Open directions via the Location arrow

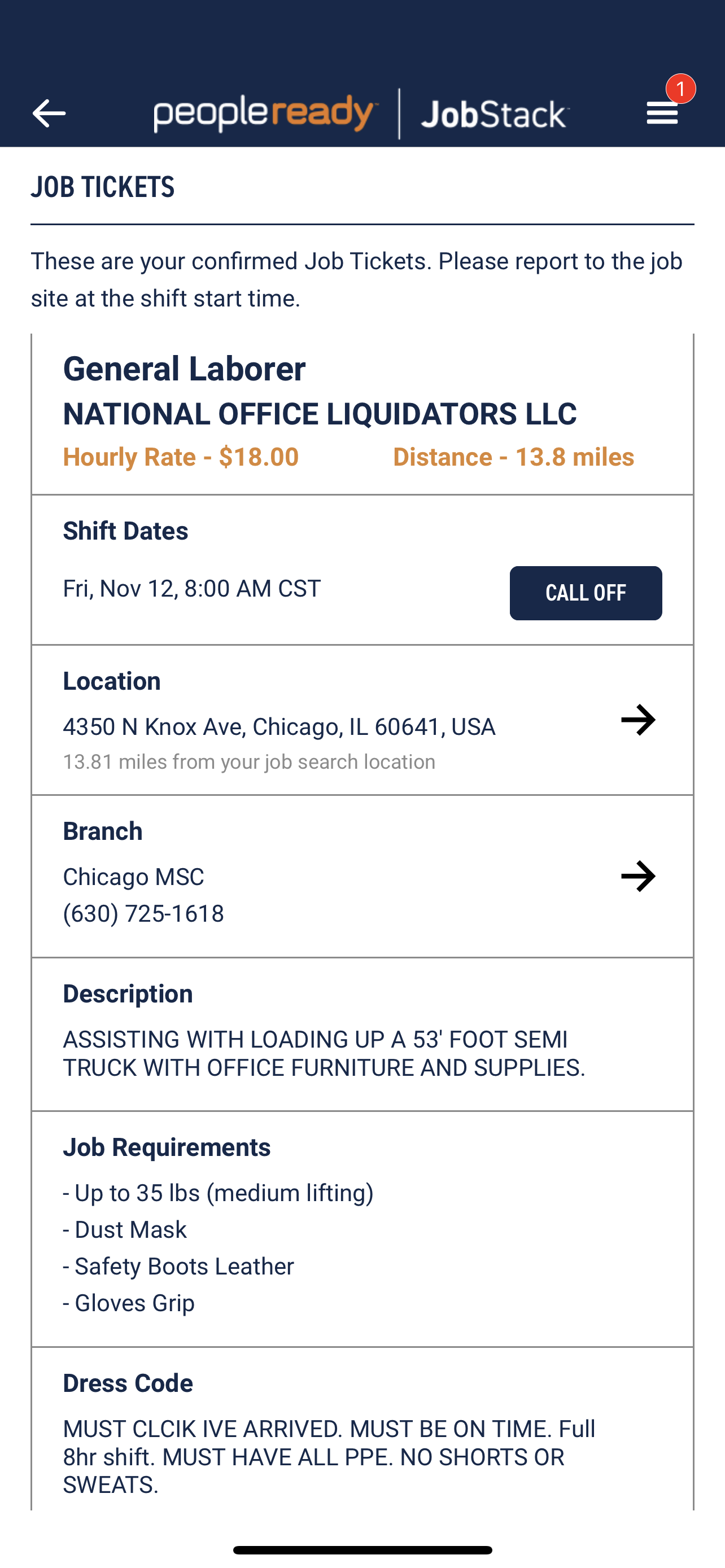pos(639,720)
